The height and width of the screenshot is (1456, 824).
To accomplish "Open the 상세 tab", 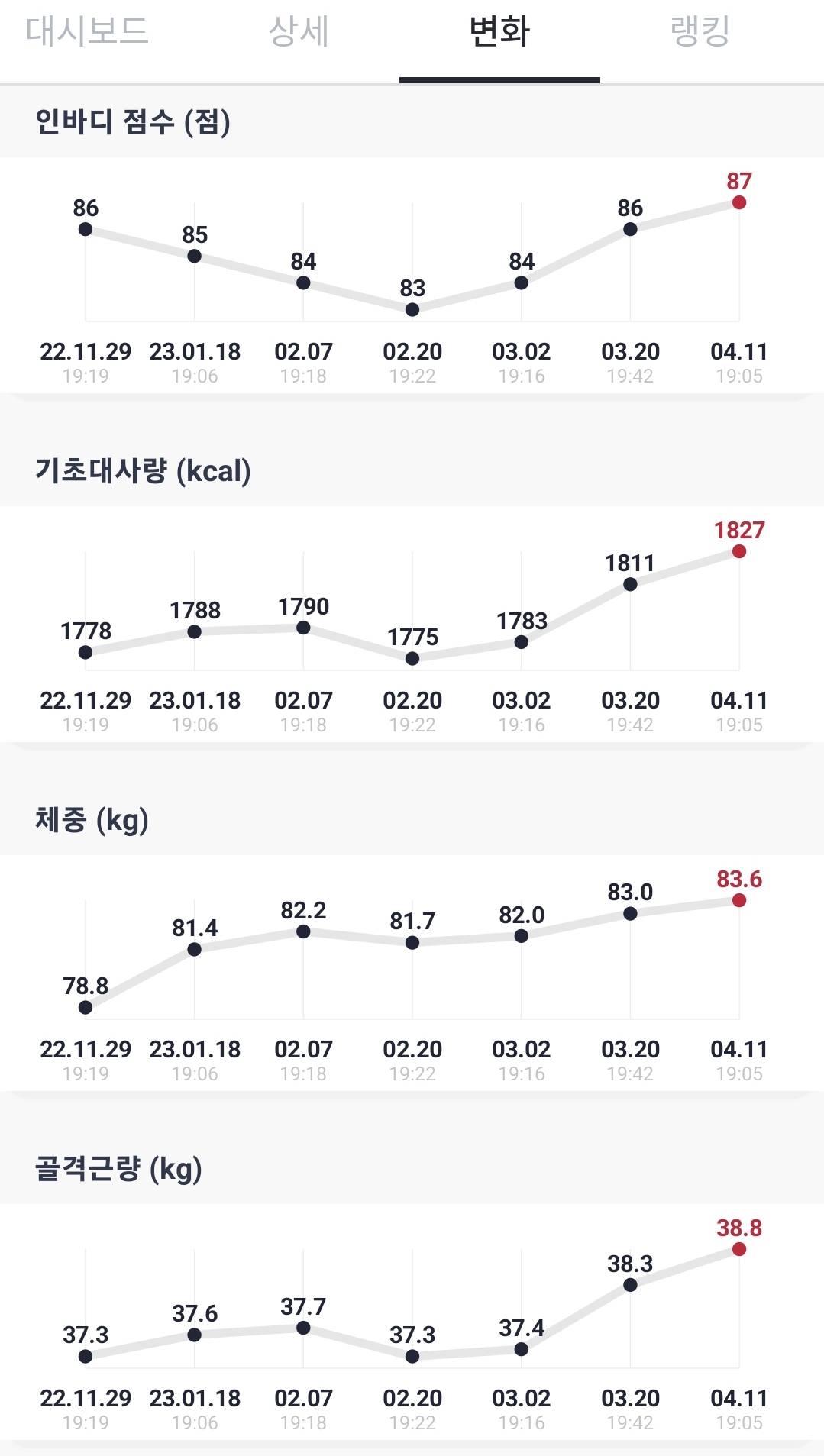I will coord(299,32).
